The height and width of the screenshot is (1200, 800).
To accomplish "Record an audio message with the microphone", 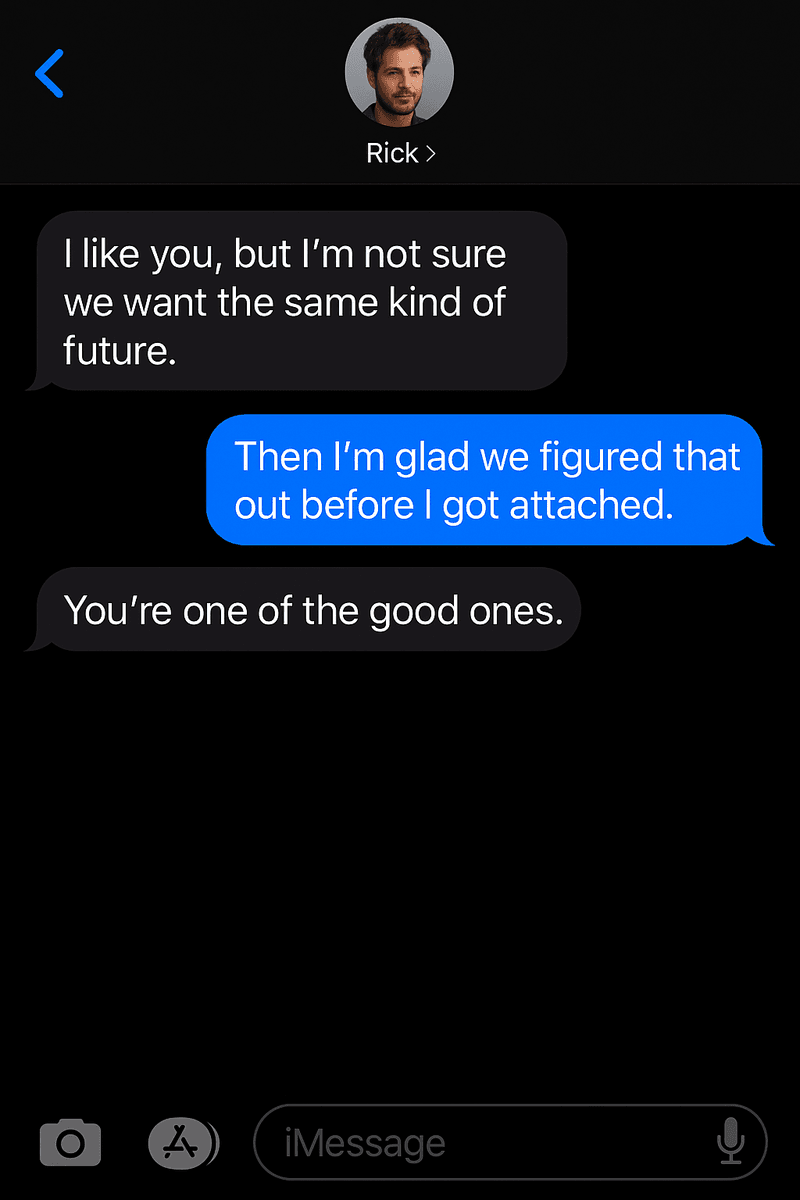I will click(731, 1142).
